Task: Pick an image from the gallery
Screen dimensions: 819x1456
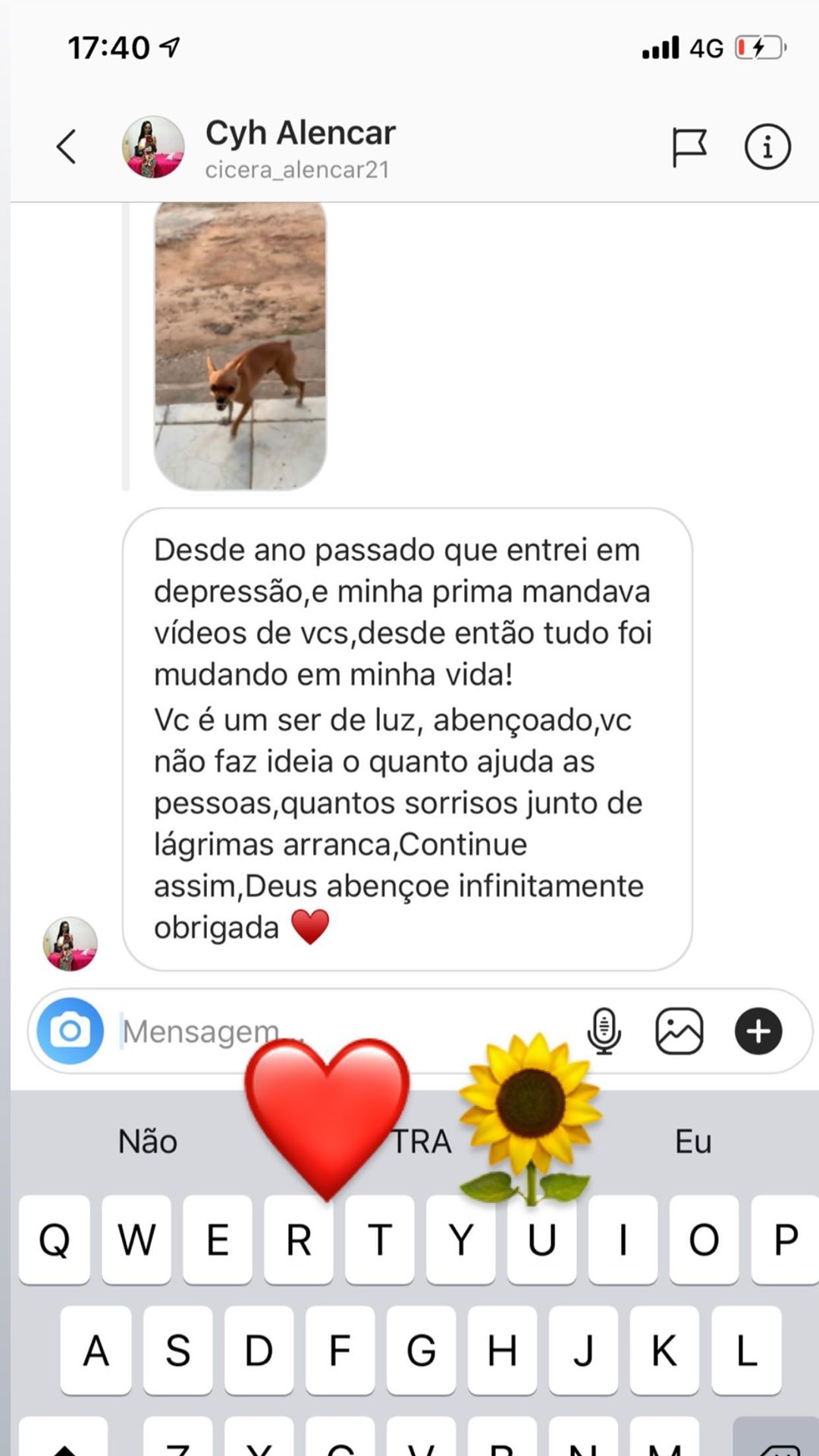Action: click(x=679, y=1031)
